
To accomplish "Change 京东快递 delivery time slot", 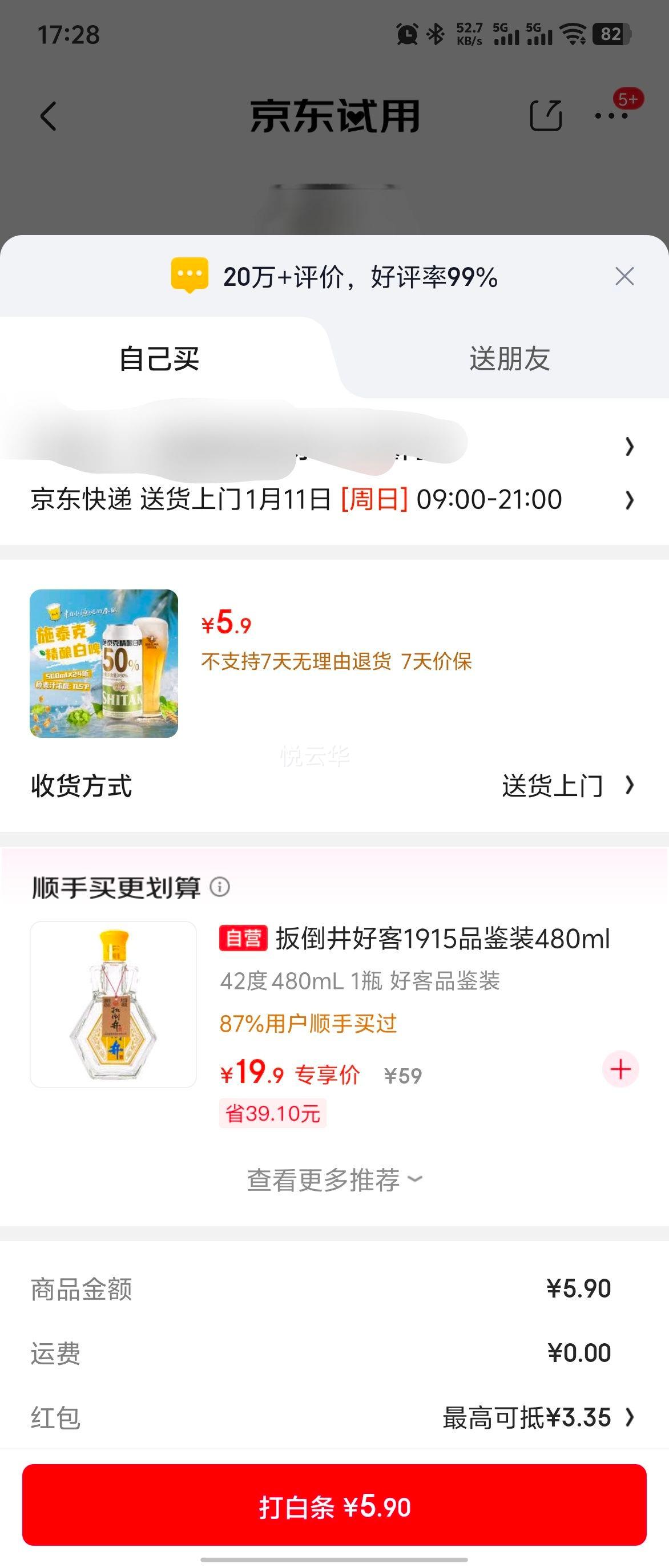I will click(x=329, y=500).
